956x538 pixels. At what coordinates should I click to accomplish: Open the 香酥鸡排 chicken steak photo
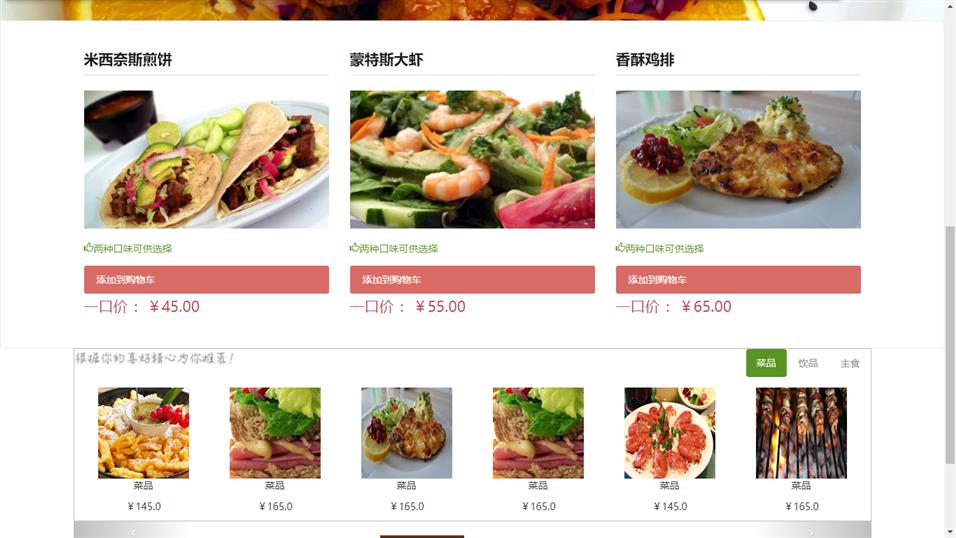pyautogui.click(x=738, y=160)
